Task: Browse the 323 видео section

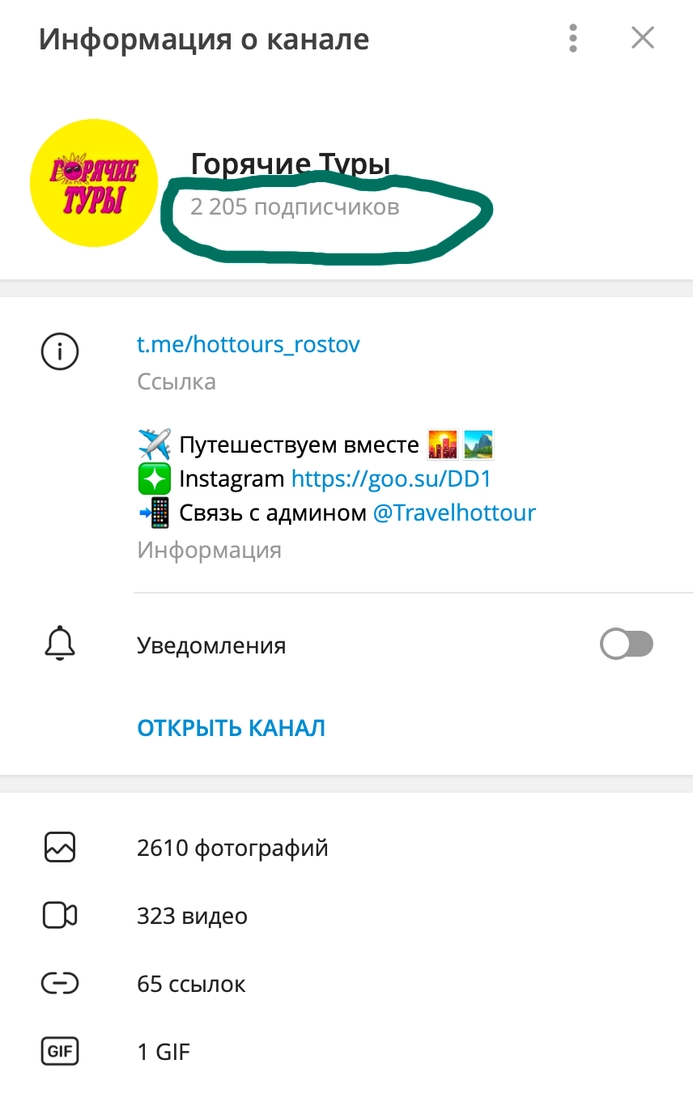Action: pyautogui.click(x=192, y=916)
